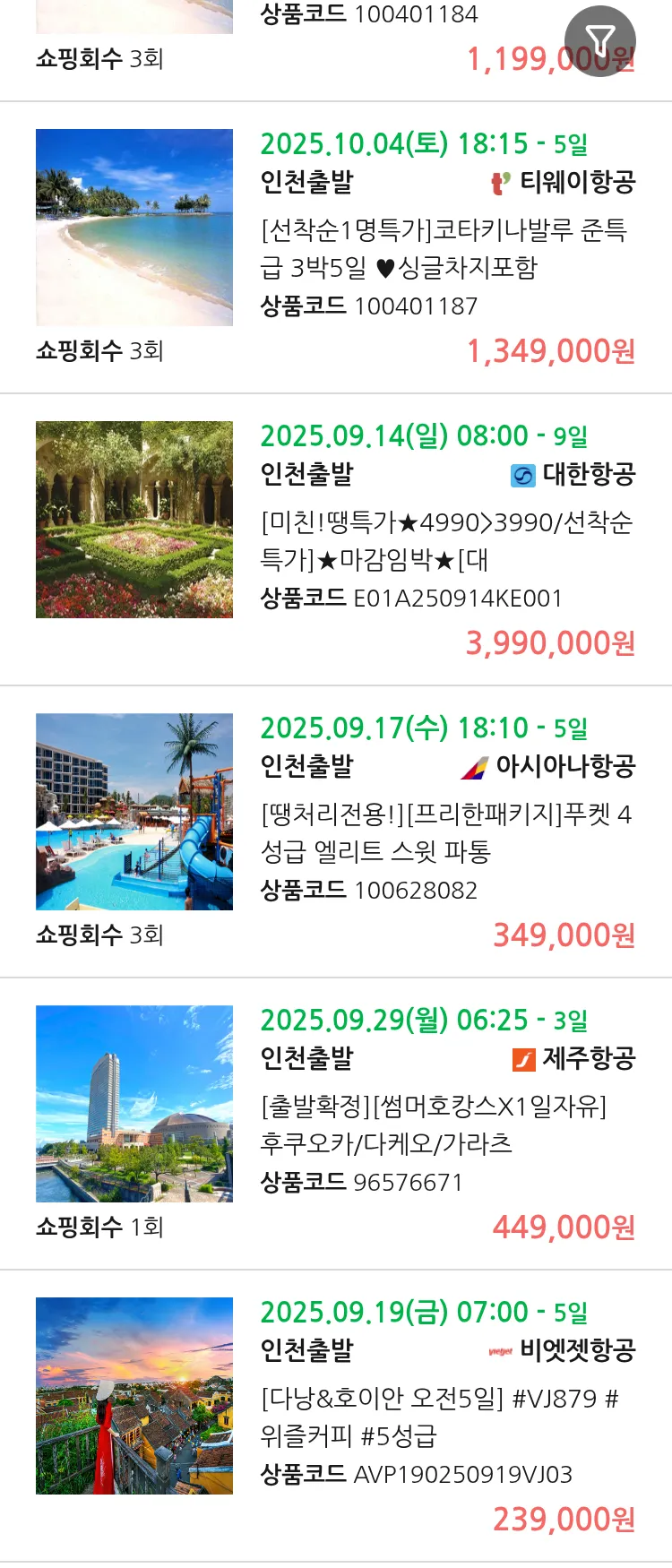View the 대한항공 9일 package for 3,990,000원
Image resolution: width=672 pixels, height=1568 pixels.
click(445, 541)
